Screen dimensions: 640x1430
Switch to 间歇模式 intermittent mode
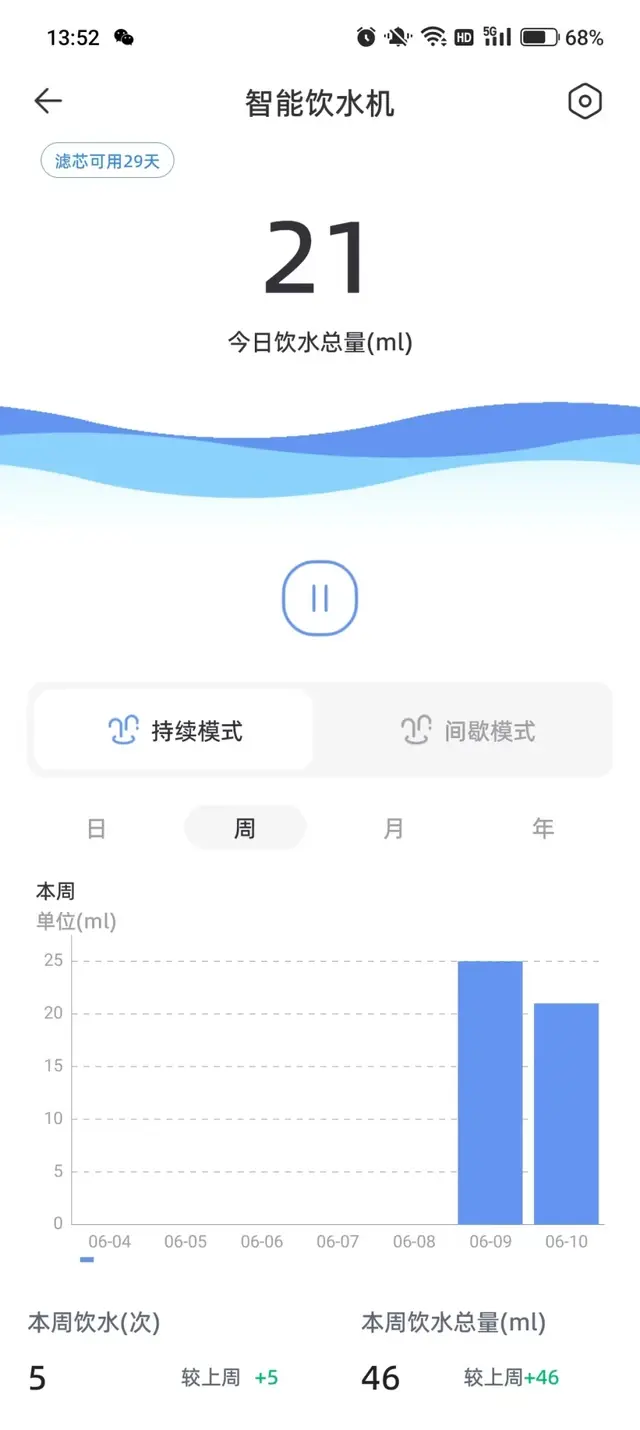click(x=468, y=731)
